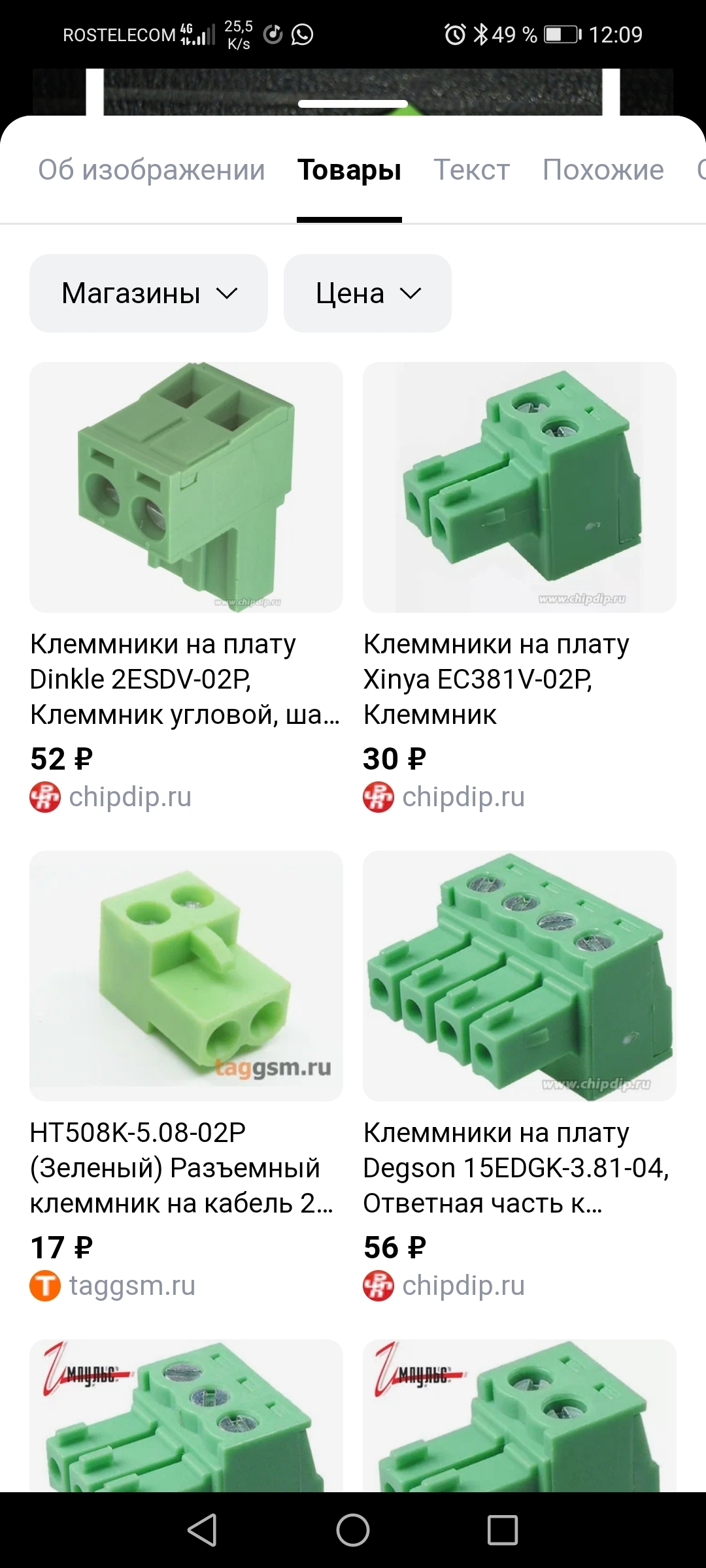Switch to the Похожие tab
Screen dimensions: 706x1568
point(603,170)
